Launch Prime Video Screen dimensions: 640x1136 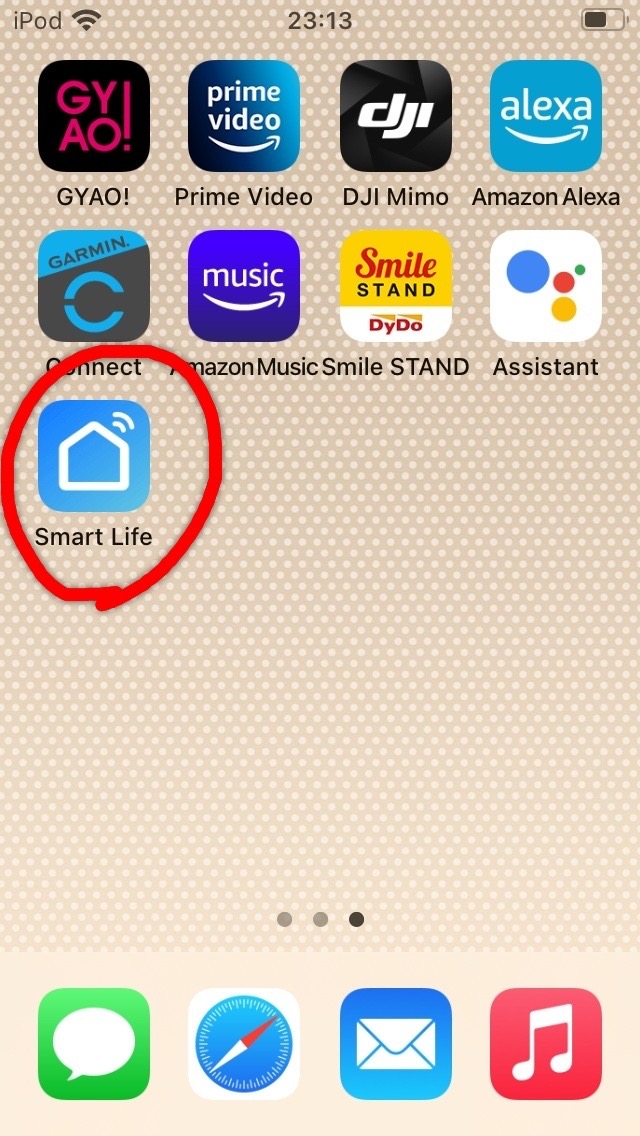(x=244, y=116)
